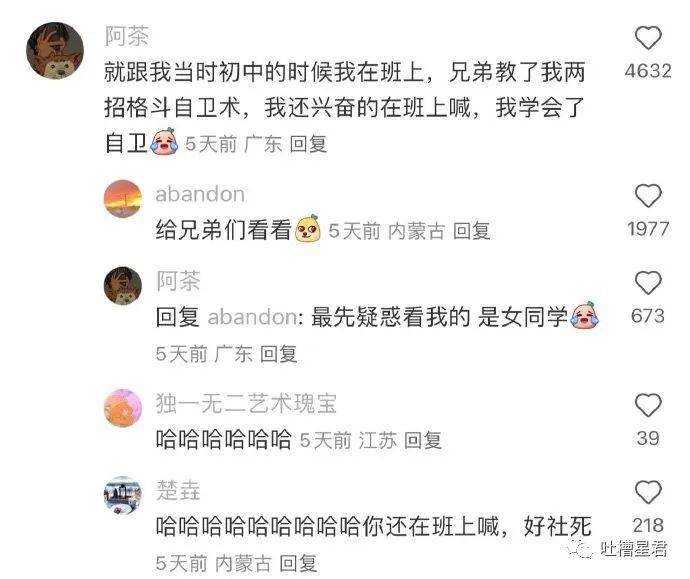Open 独一无二艺术瑰宝's profile avatar
The image size is (690, 579).
click(x=123, y=408)
